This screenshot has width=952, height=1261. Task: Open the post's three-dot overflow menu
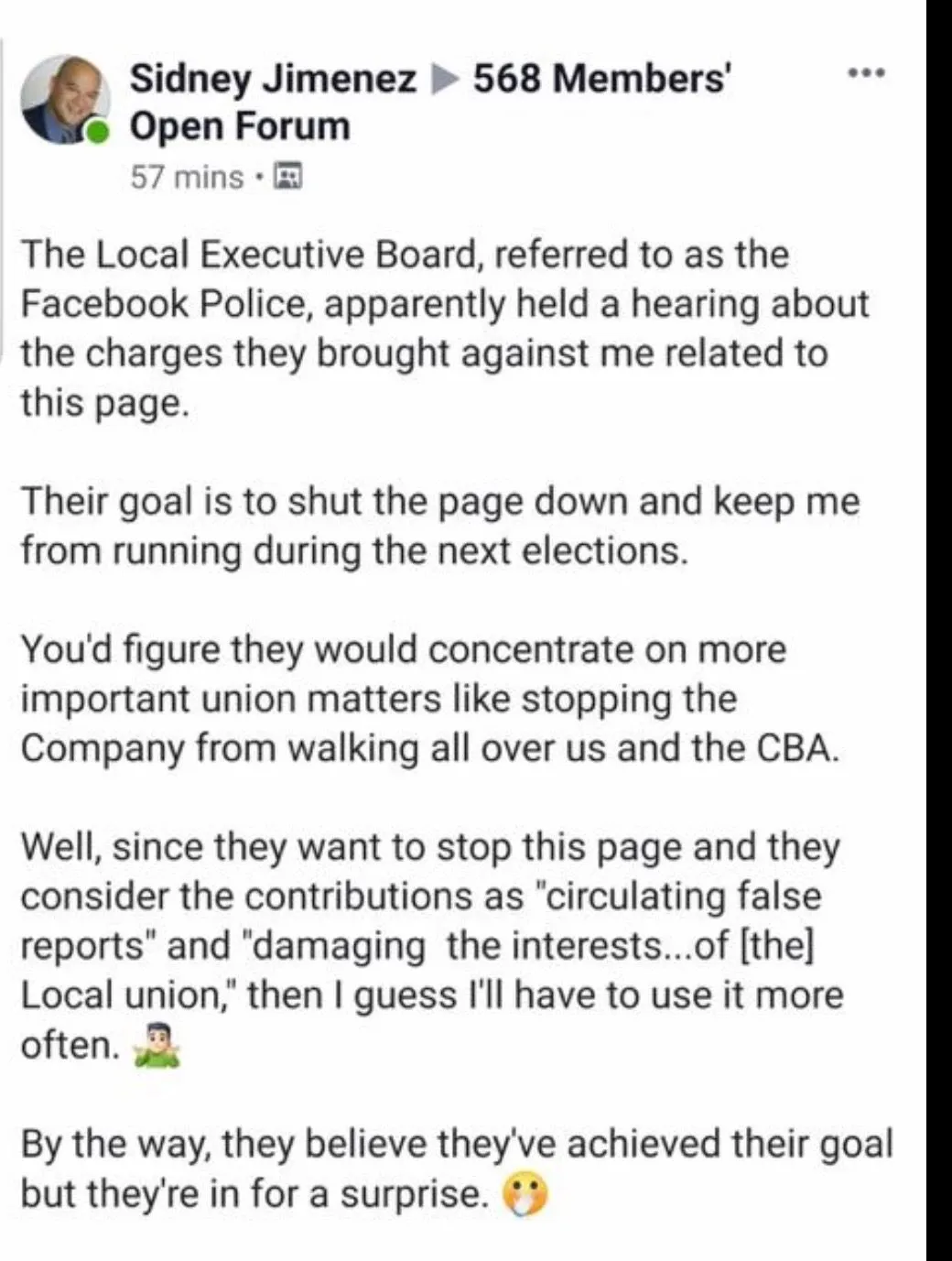coord(866,73)
